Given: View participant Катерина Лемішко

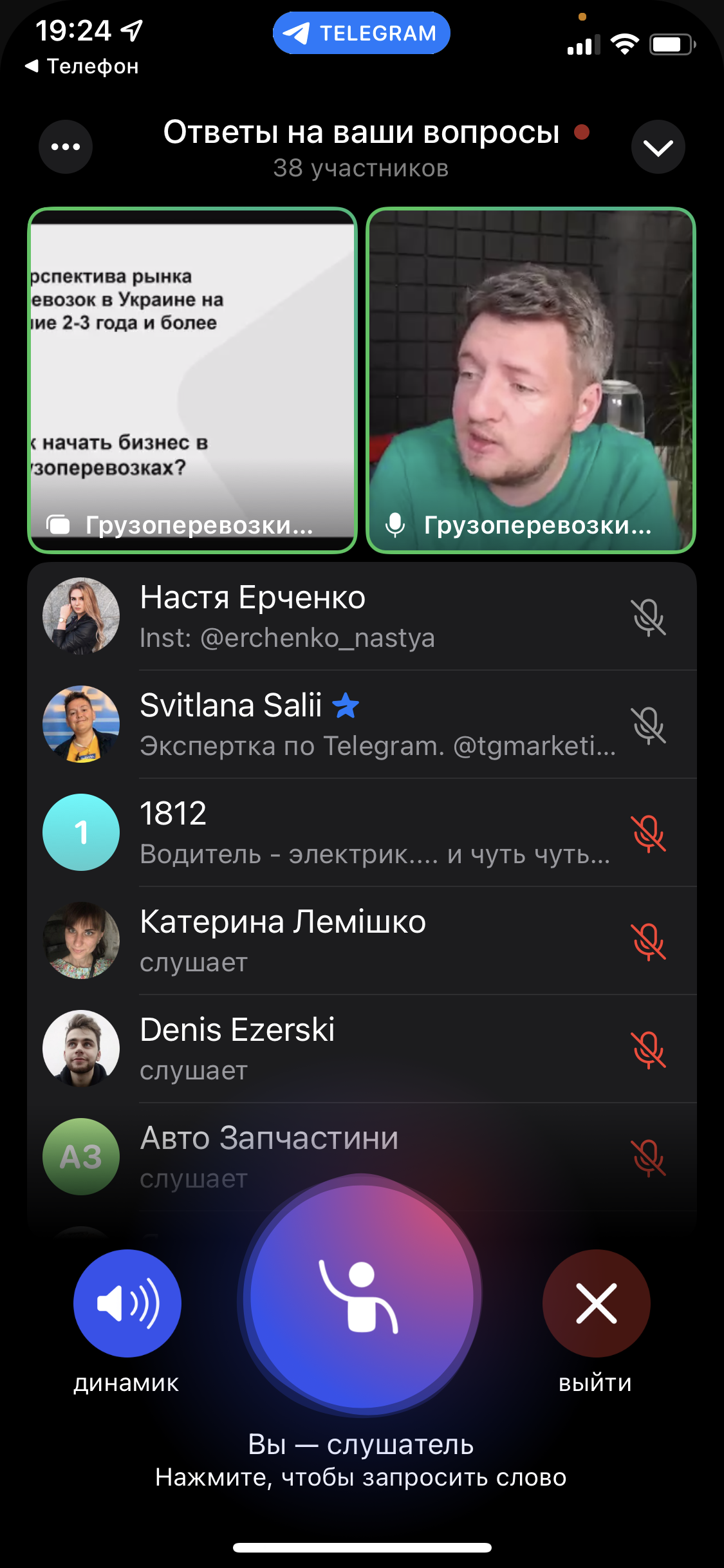Looking at the screenshot, I should pyautogui.click(x=360, y=941).
